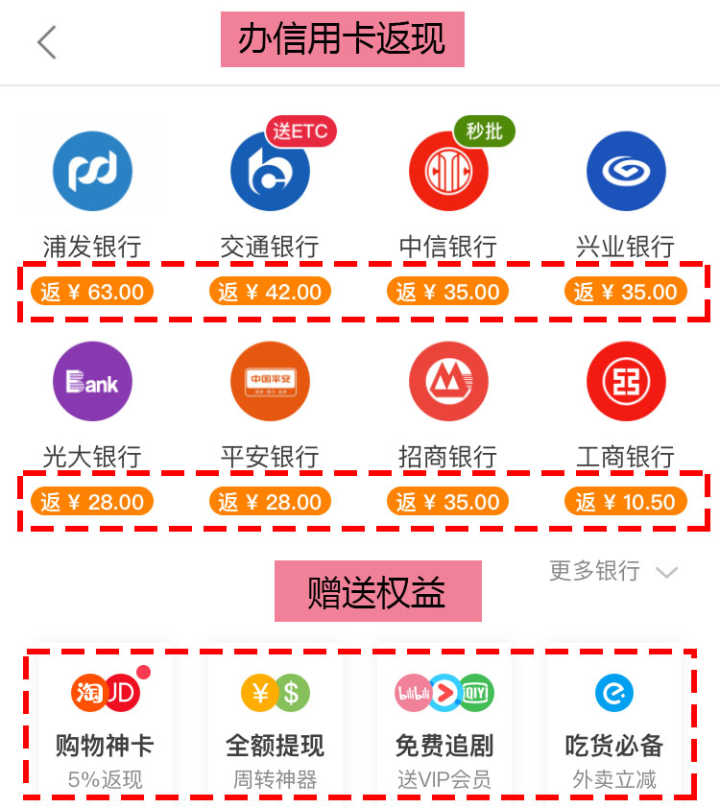
Task: Open 工商银行 card offer
Action: (x=626, y=382)
